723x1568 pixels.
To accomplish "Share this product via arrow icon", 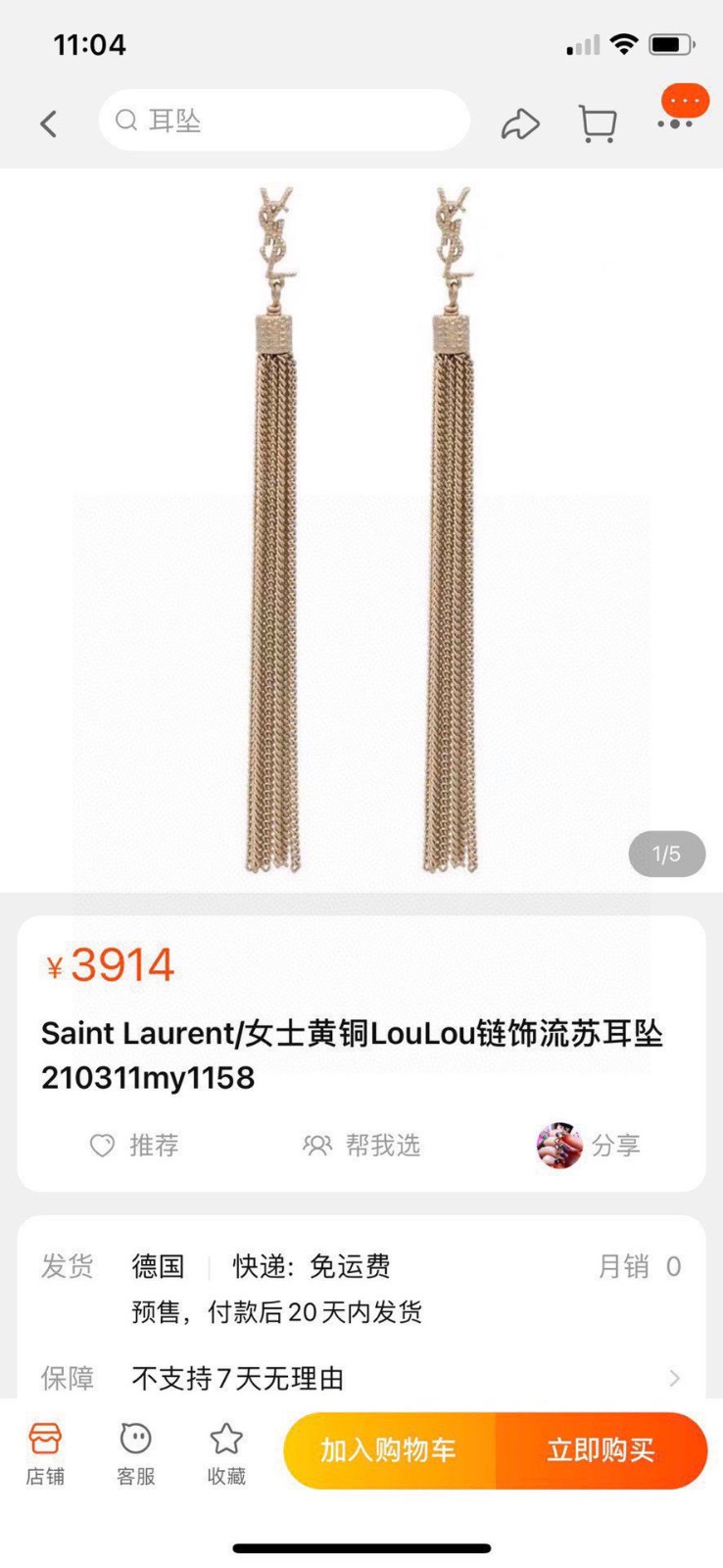I will [519, 123].
